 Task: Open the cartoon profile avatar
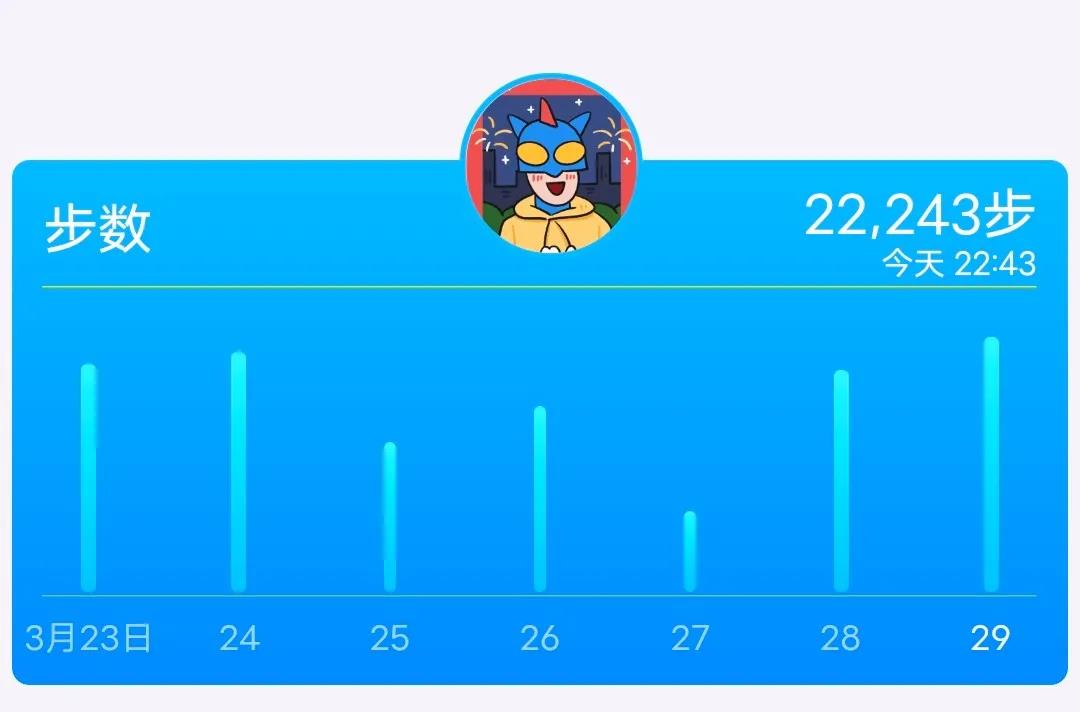tap(551, 164)
